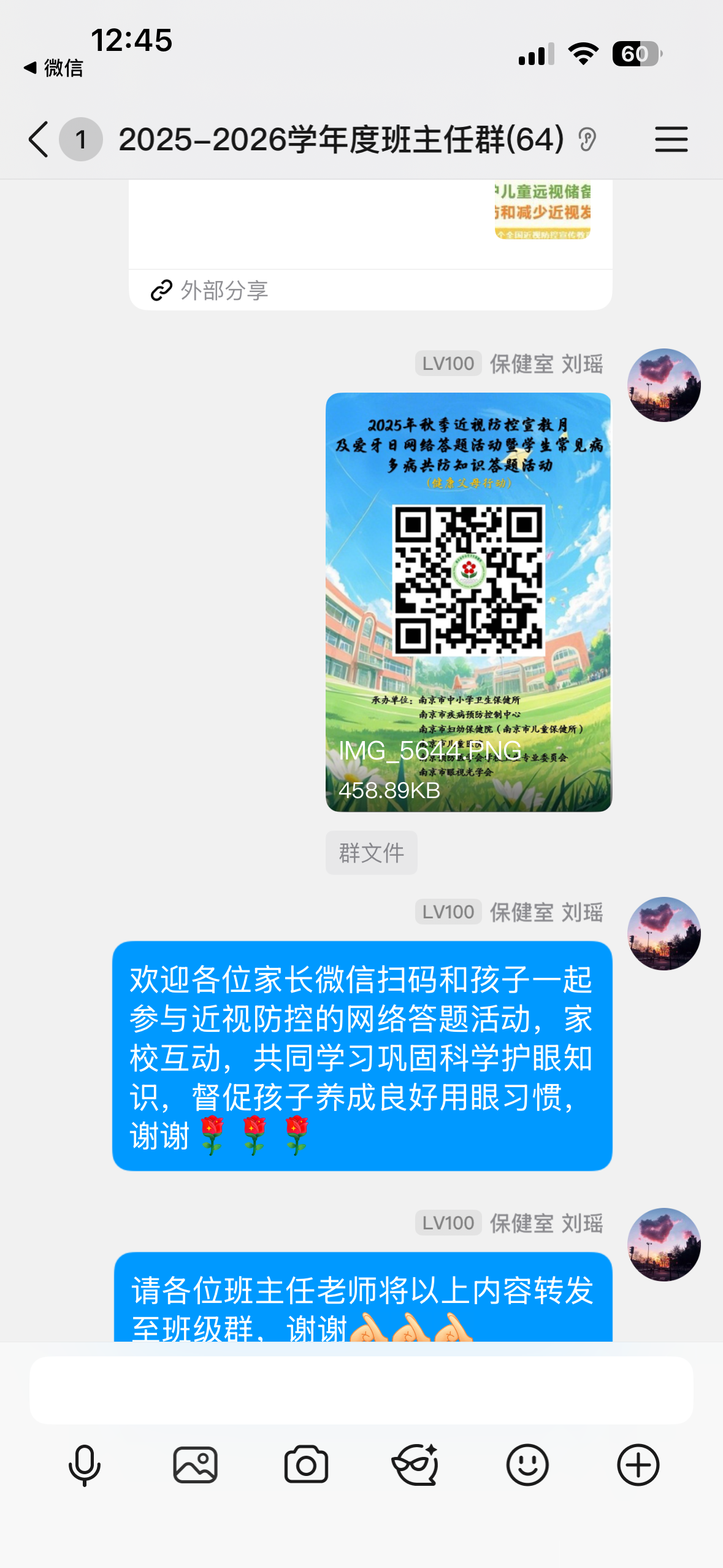Open the group menu icon
The height and width of the screenshot is (1568, 723).
click(671, 139)
